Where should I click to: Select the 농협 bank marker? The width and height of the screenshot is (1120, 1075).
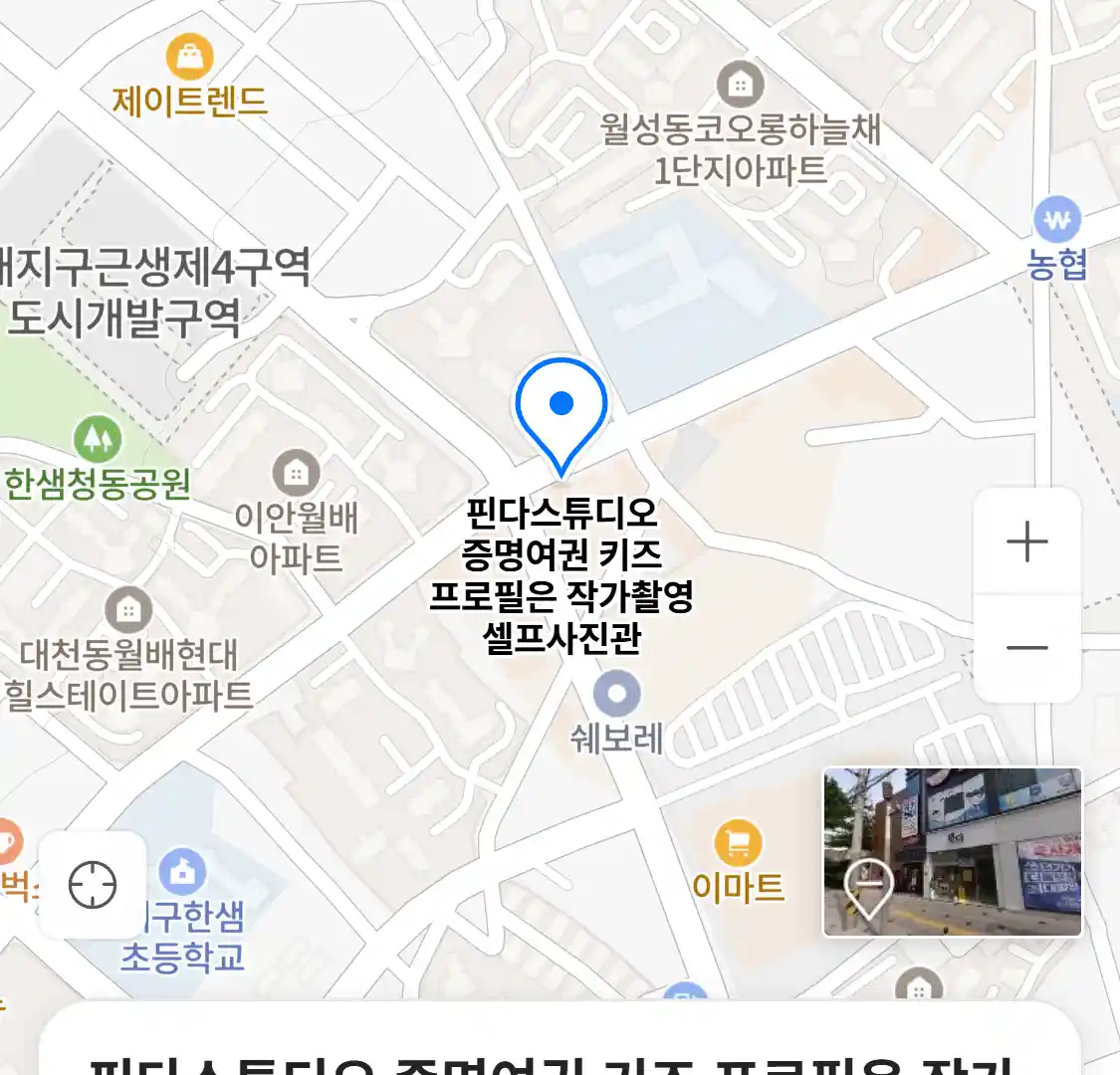1056,219
